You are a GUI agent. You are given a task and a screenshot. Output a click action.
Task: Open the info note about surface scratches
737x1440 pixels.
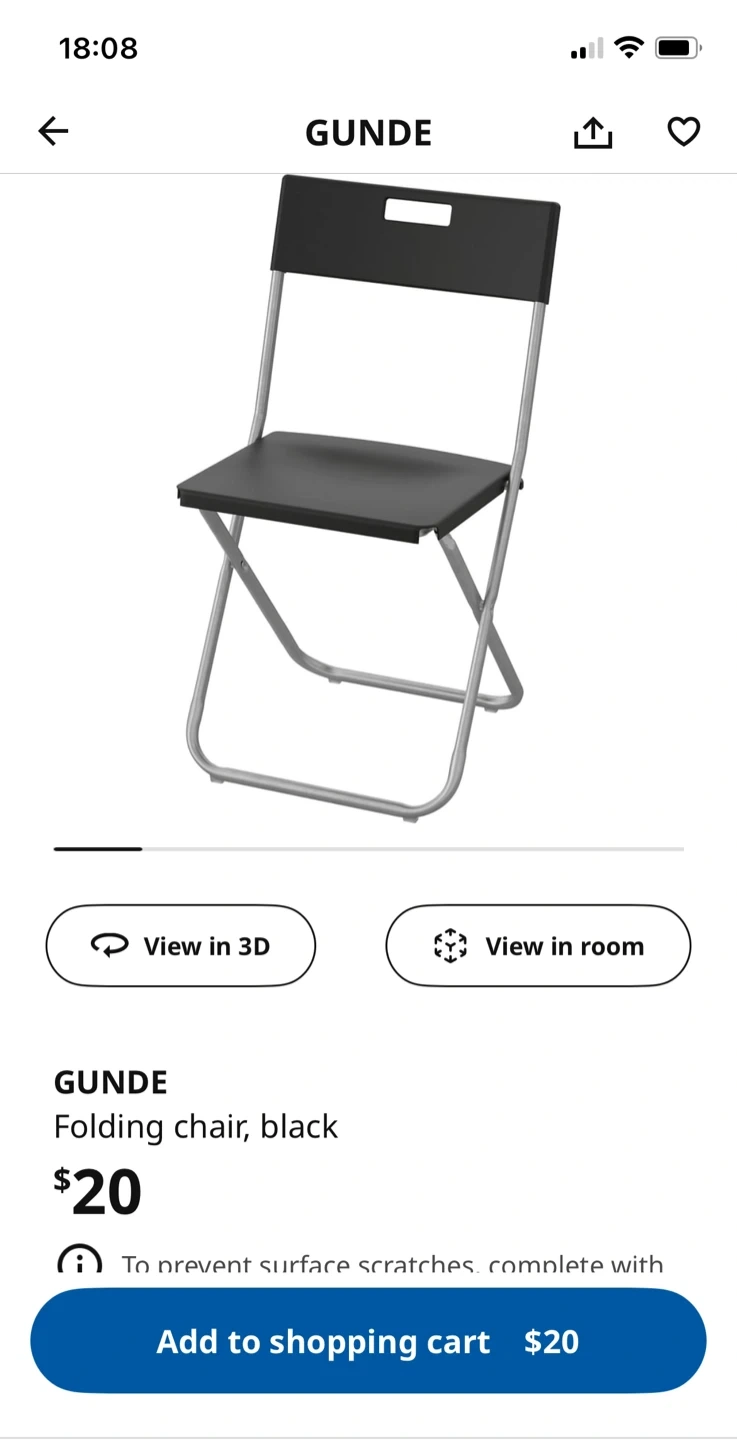point(79,1262)
